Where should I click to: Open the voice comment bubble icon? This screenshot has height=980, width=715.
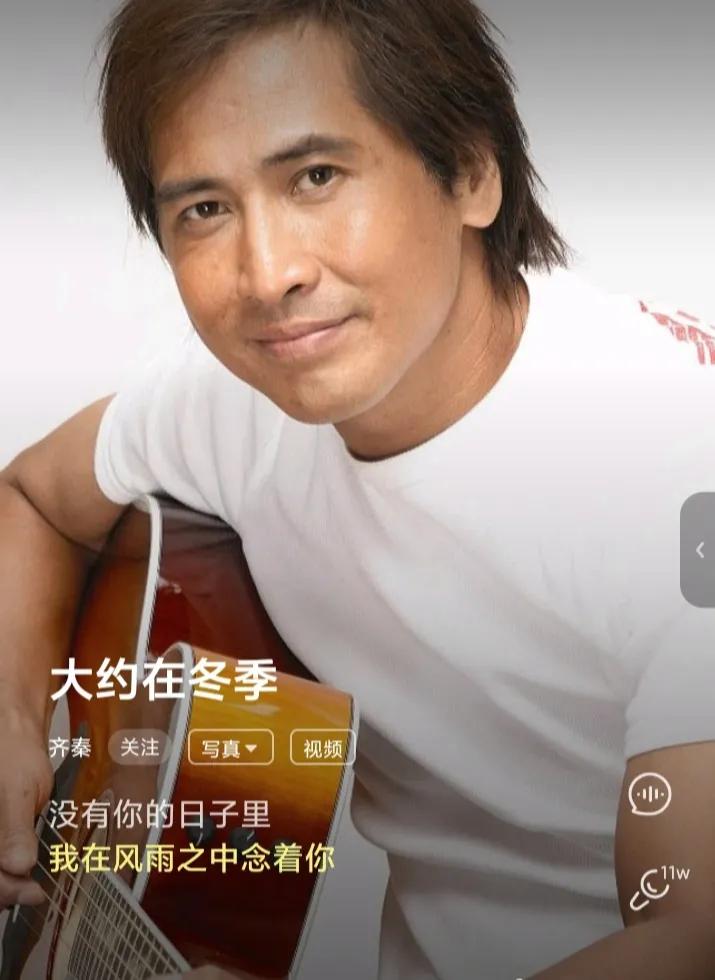[649, 795]
